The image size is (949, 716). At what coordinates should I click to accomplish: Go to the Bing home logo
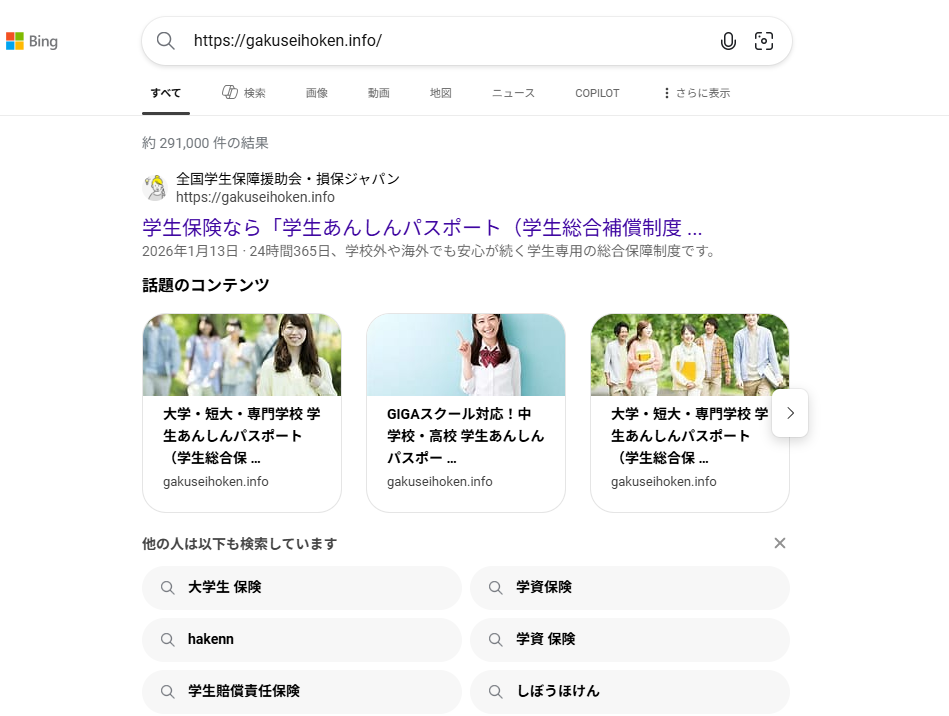click(32, 42)
